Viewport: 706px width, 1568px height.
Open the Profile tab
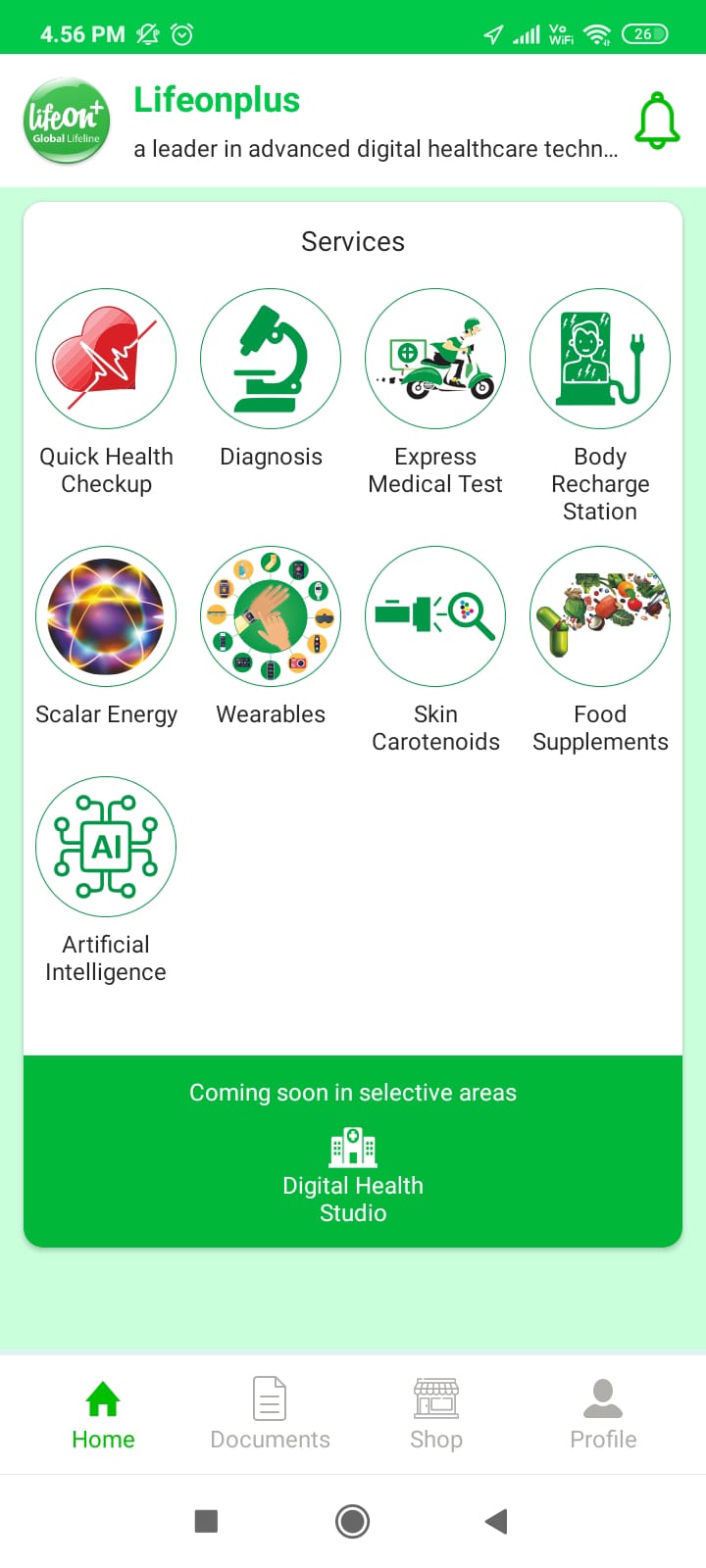pyautogui.click(x=603, y=1413)
